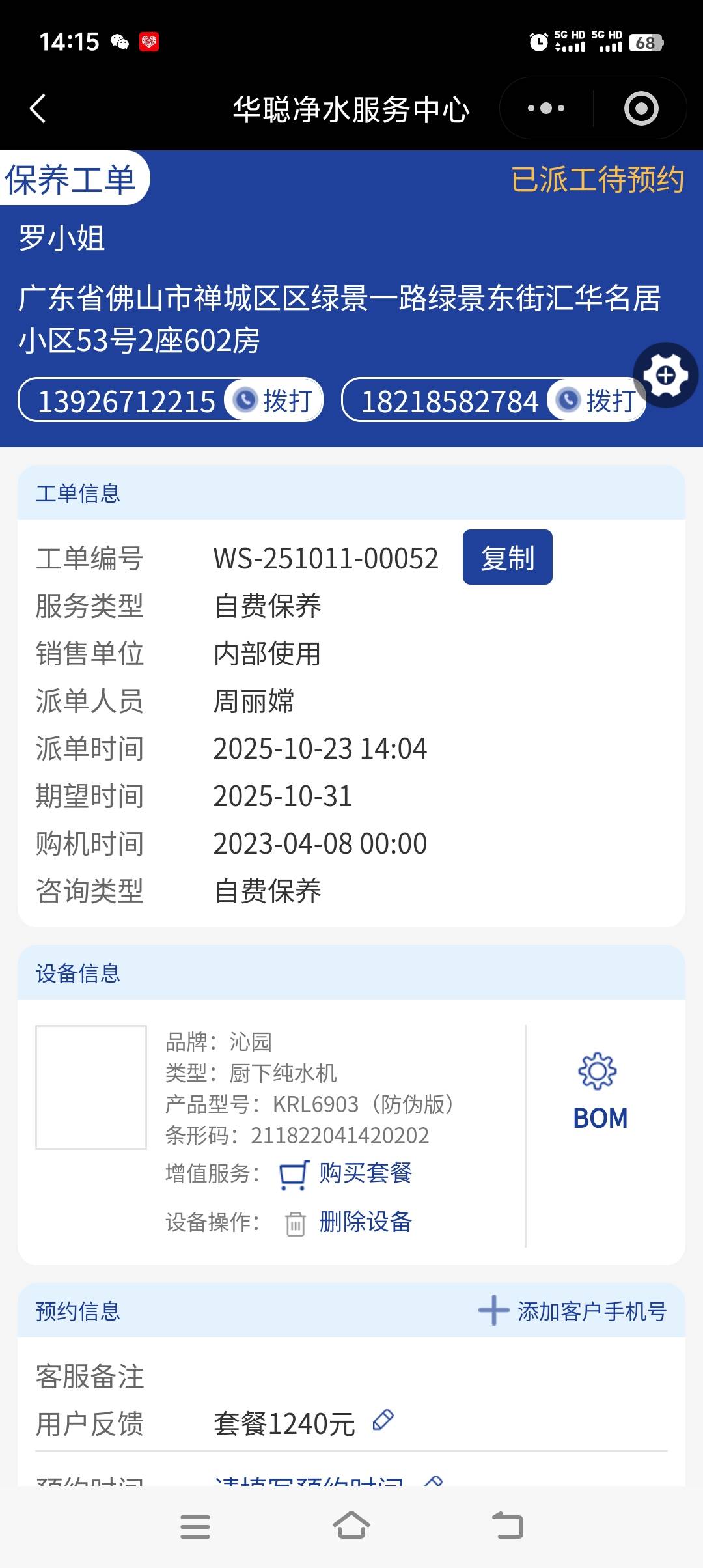Go back from the work order page
Screen dimensions: 703x1568
coord(38,108)
